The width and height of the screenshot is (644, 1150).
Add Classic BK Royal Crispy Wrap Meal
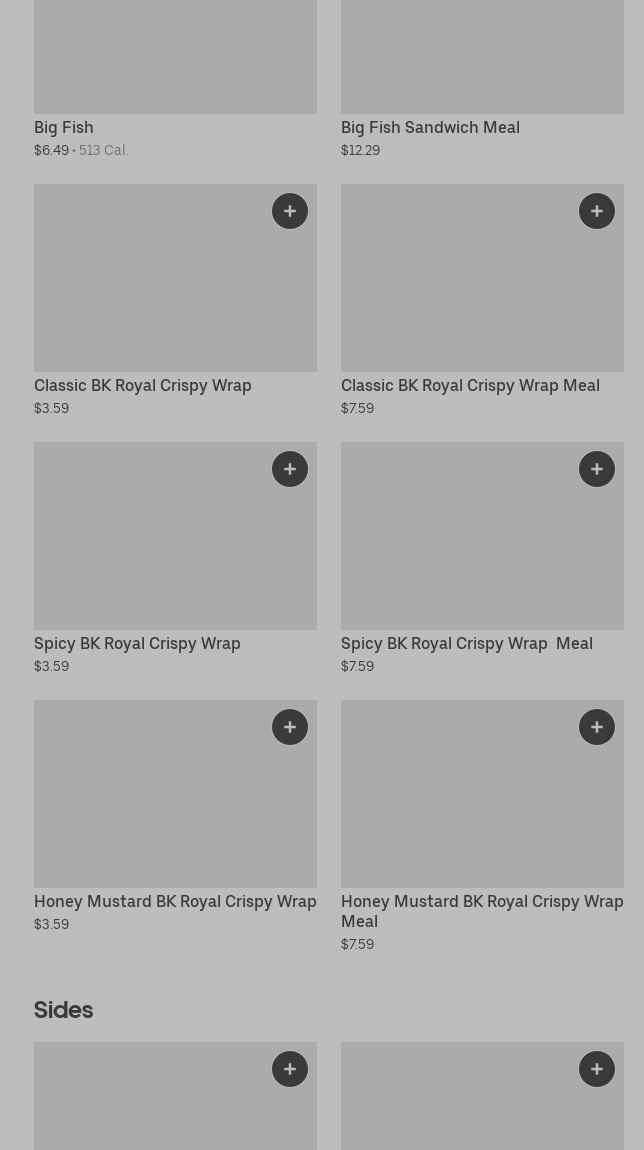pos(597,211)
